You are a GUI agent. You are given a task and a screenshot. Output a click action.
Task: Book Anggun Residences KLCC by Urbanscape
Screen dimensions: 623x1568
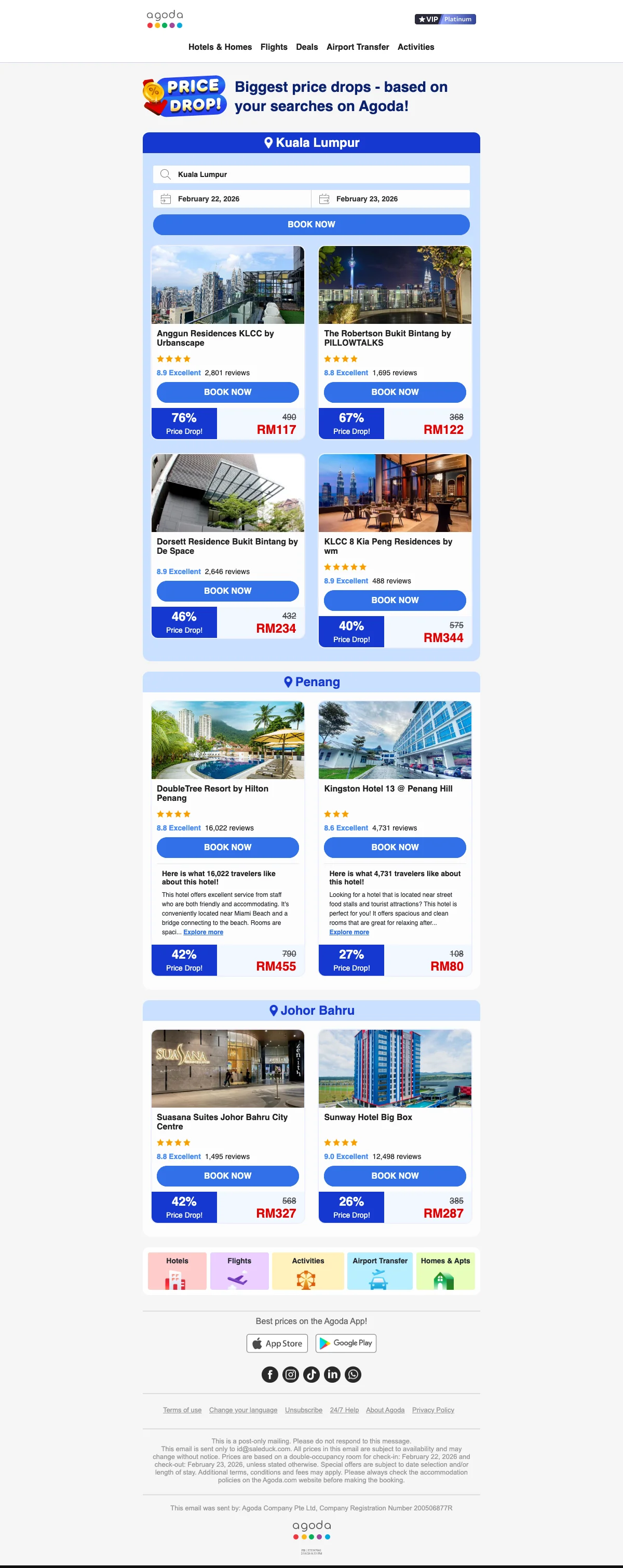227,392
